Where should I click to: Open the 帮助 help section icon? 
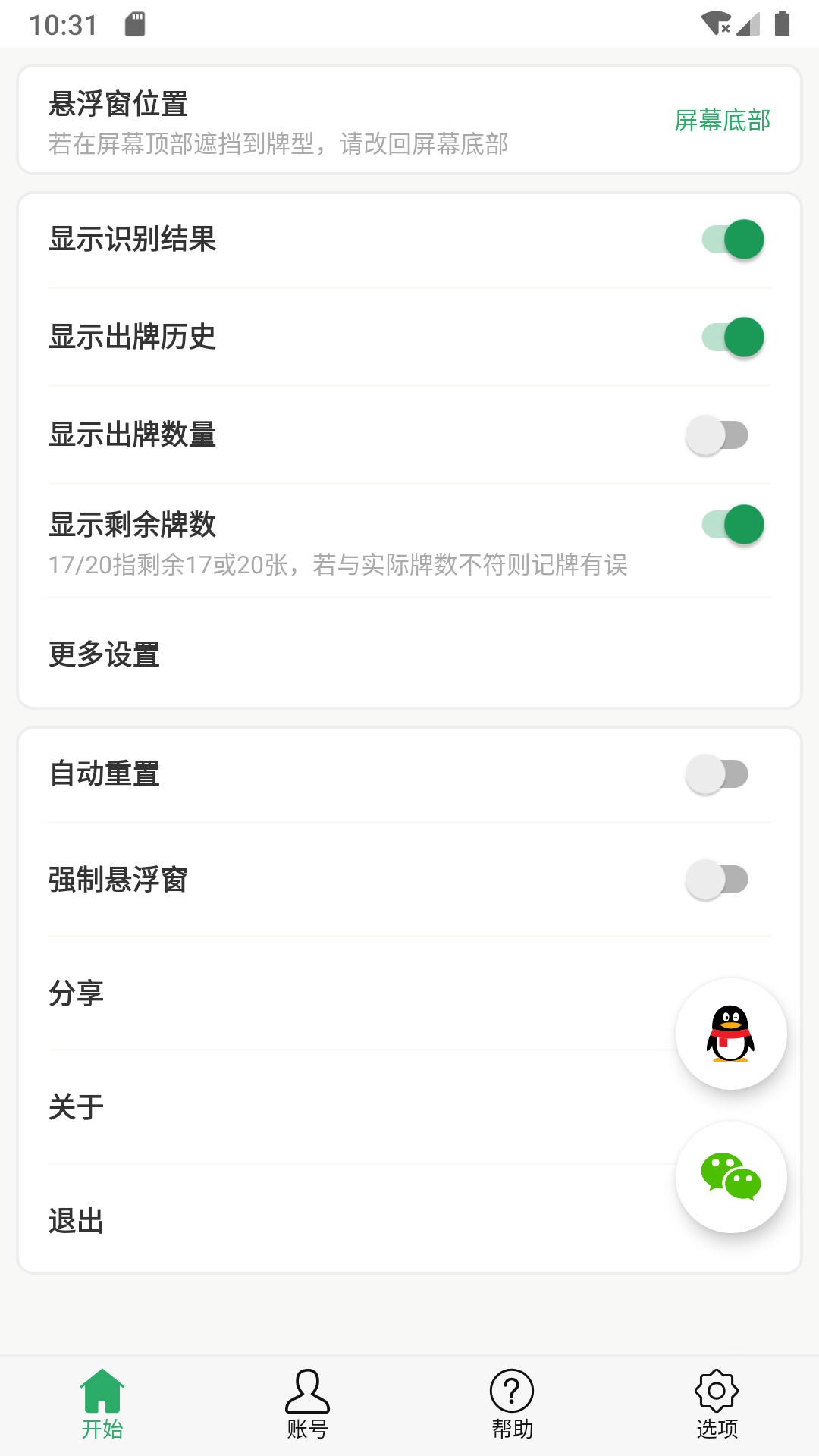tap(511, 1394)
